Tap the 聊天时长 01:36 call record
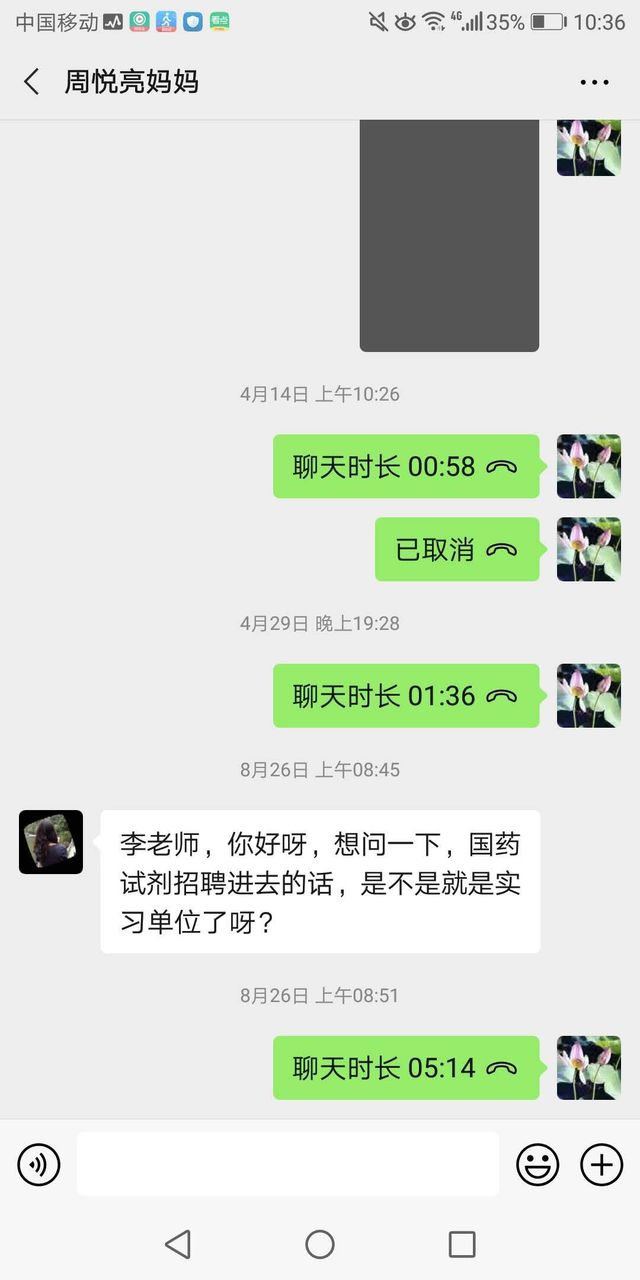The width and height of the screenshot is (640, 1280). [406, 696]
